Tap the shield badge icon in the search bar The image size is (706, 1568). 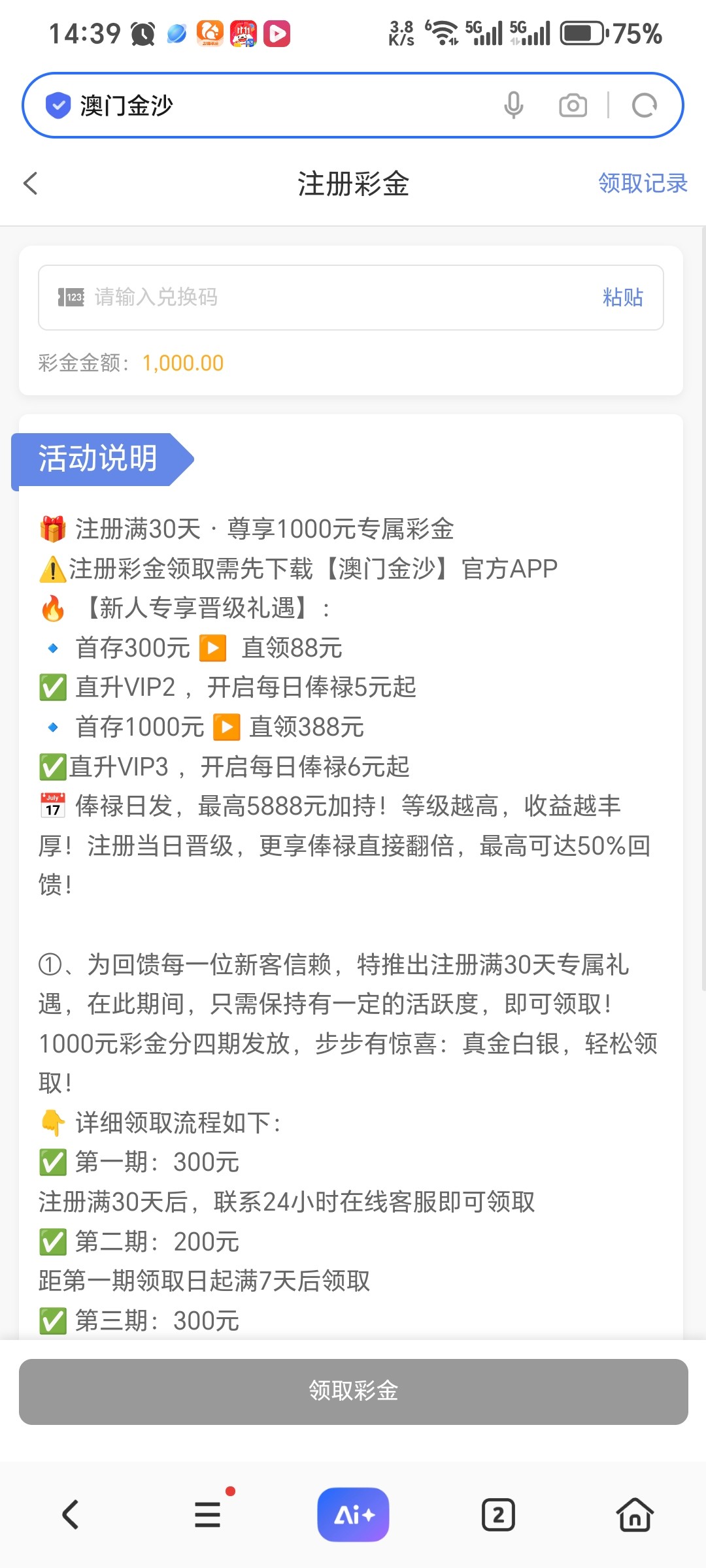tap(58, 105)
